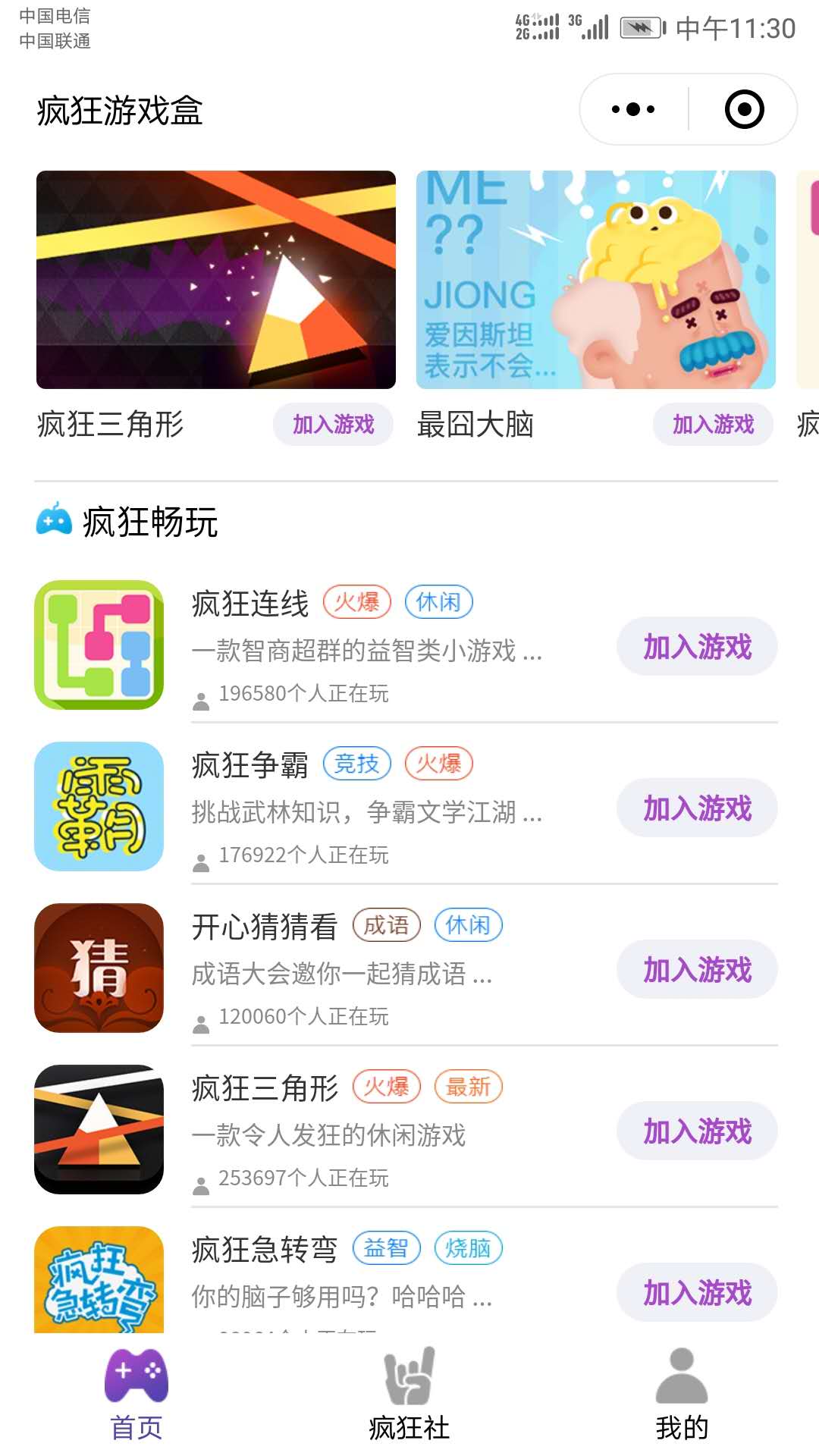This screenshot has height=1456, width=819.
Task: Open the 最囧大脑 banner card
Action: coord(596,280)
